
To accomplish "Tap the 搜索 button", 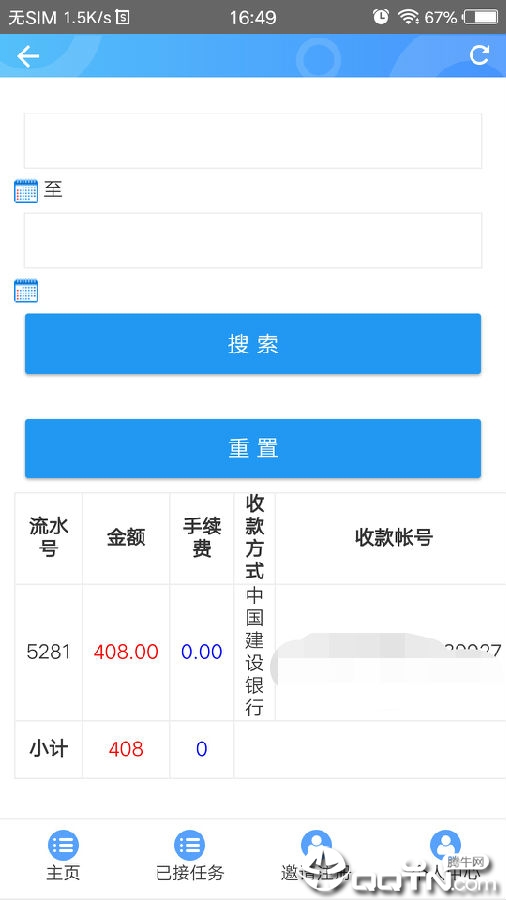I will 252,344.
